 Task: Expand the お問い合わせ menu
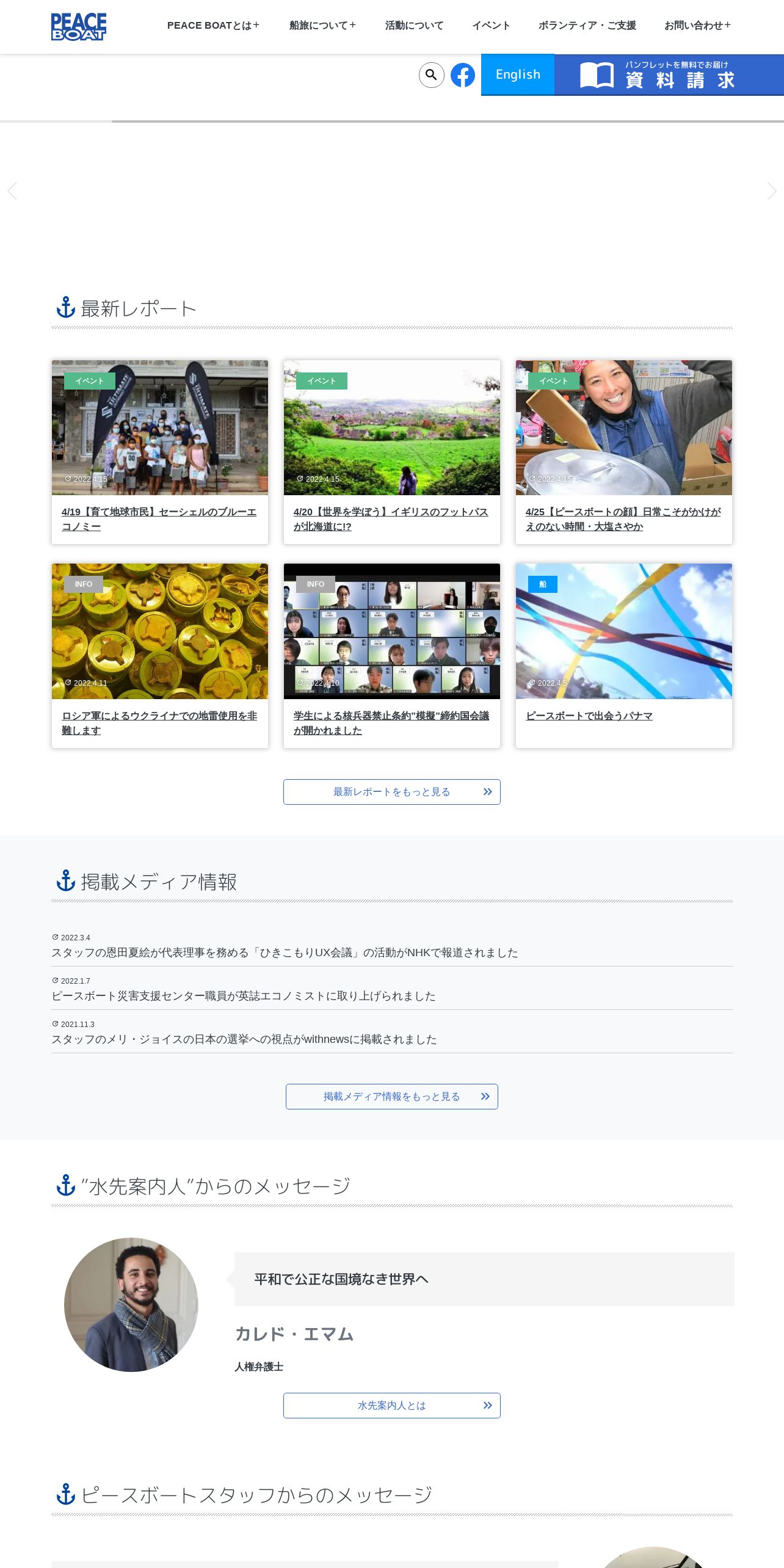[697, 26]
